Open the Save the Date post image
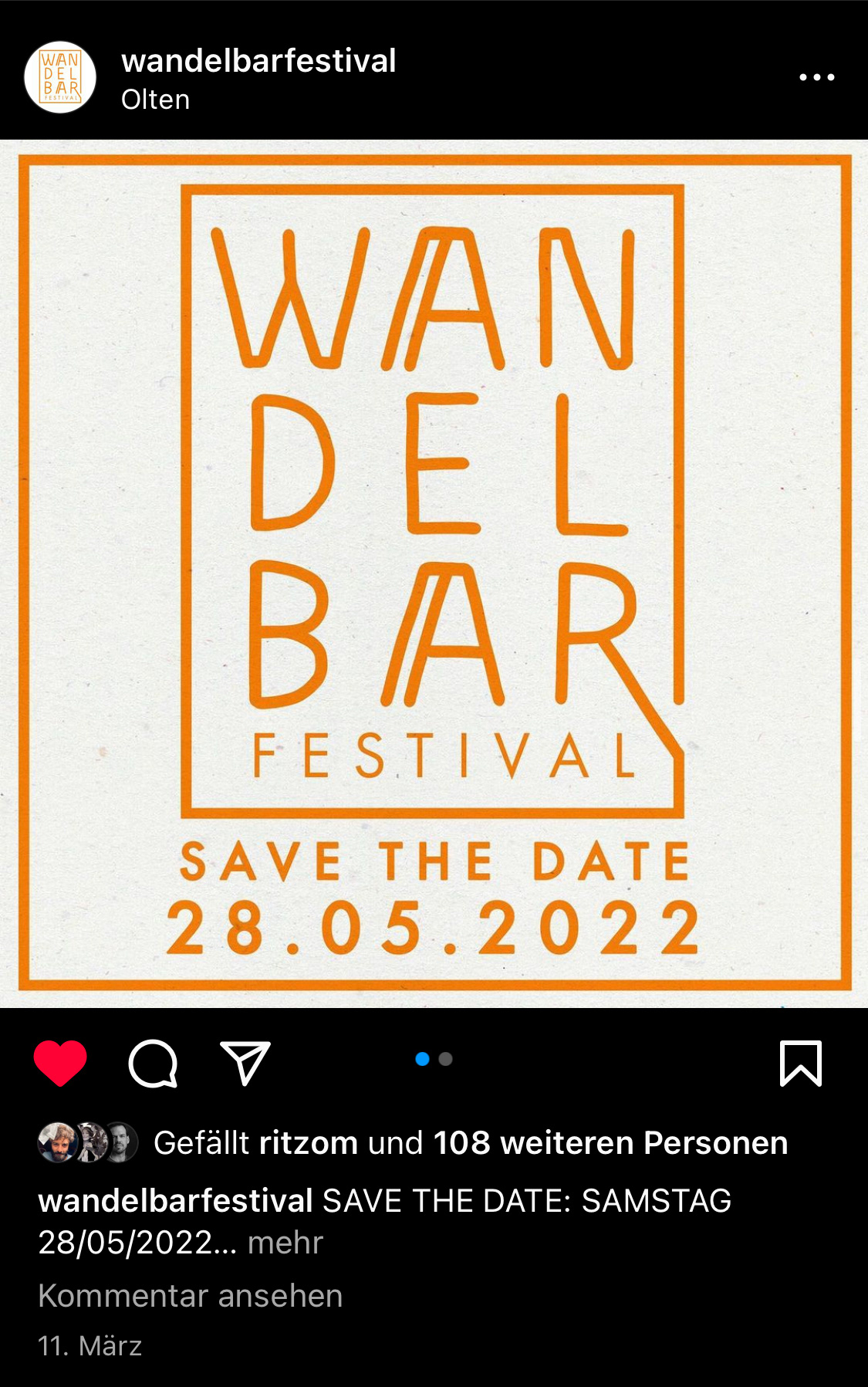 (x=434, y=573)
